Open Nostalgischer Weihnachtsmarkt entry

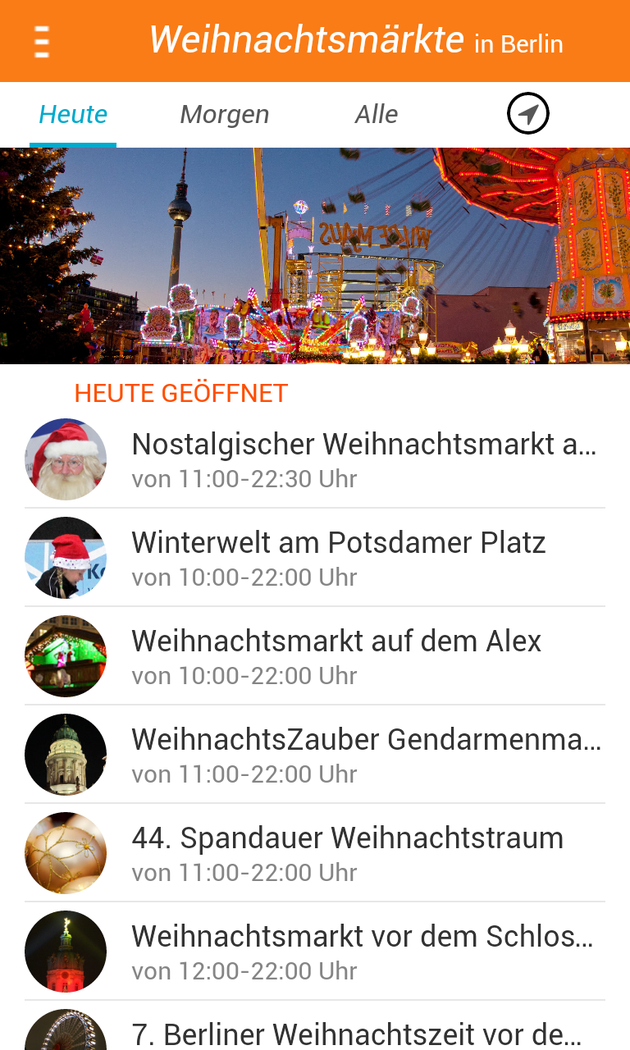(364, 459)
